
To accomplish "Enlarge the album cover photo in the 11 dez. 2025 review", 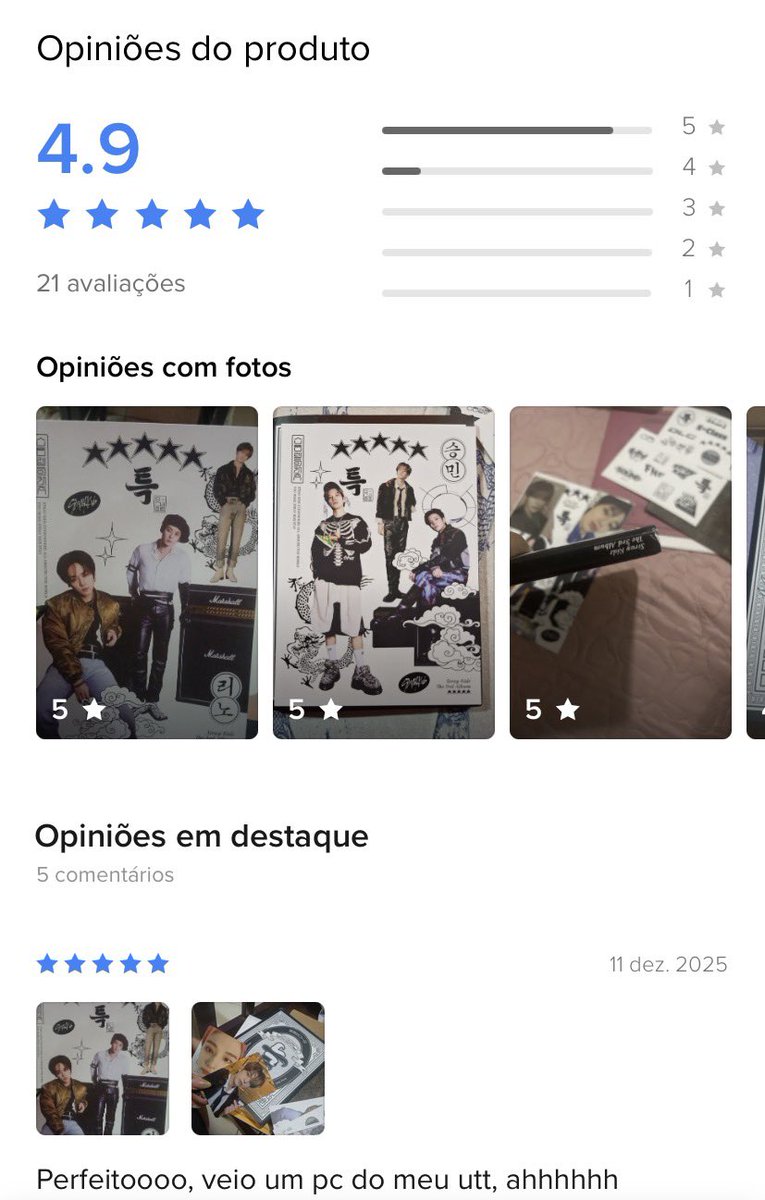I will coord(103,1068).
